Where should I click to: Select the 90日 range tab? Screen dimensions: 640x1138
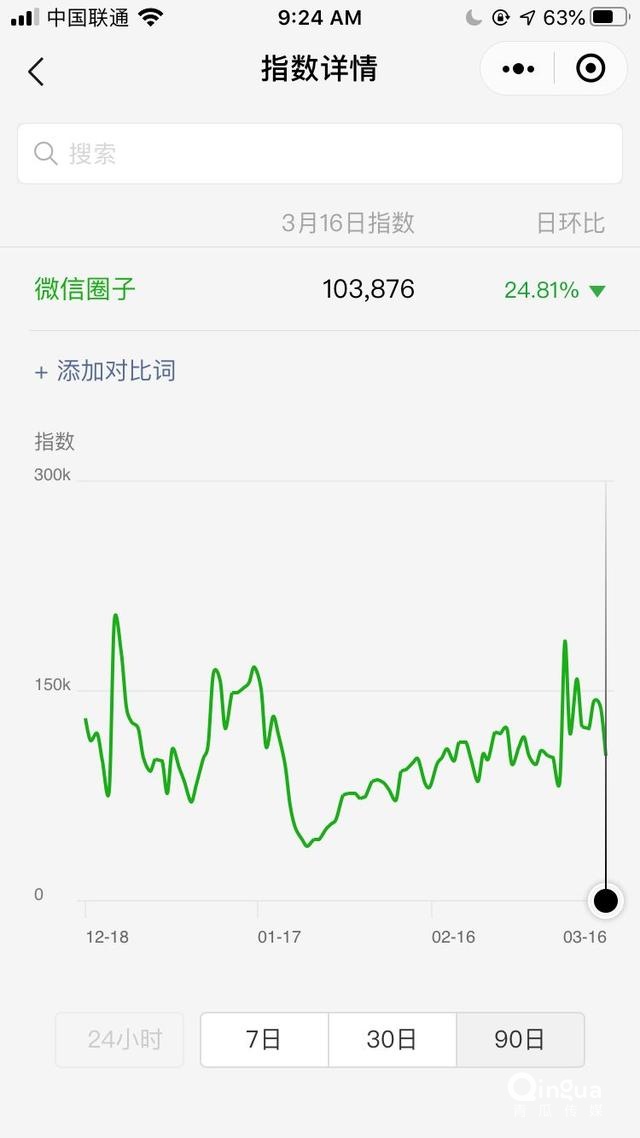[520, 1039]
